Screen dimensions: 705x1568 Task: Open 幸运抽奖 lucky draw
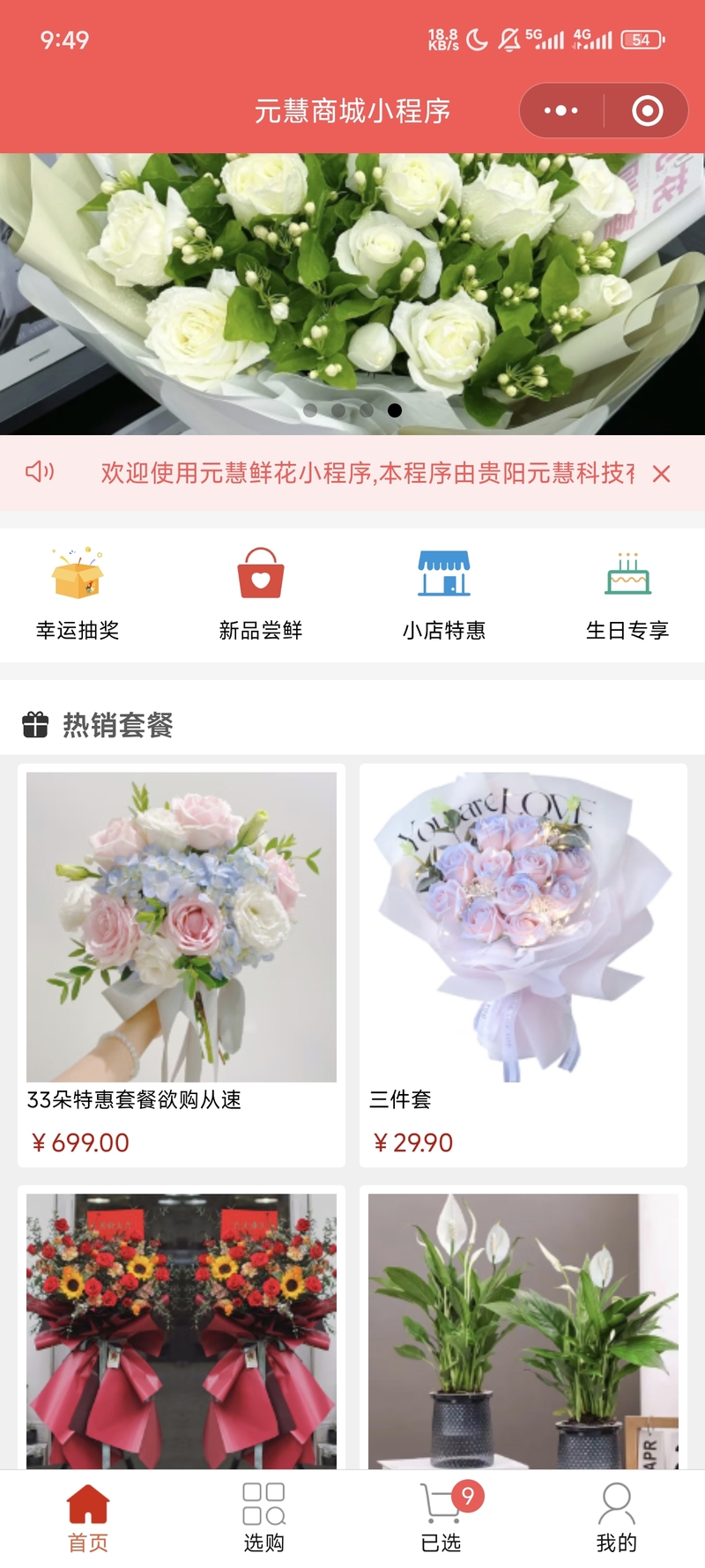(78, 593)
